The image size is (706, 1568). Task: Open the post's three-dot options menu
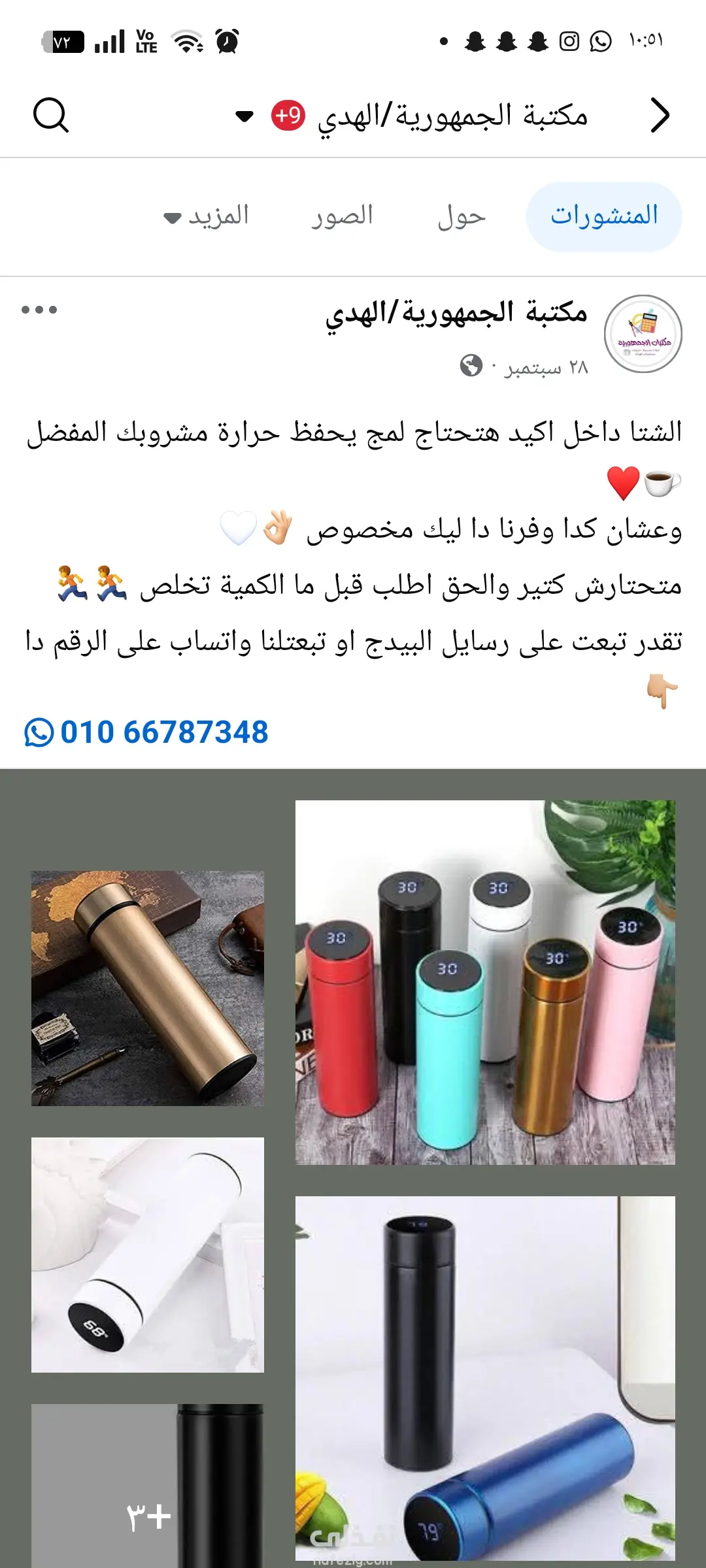click(x=39, y=310)
